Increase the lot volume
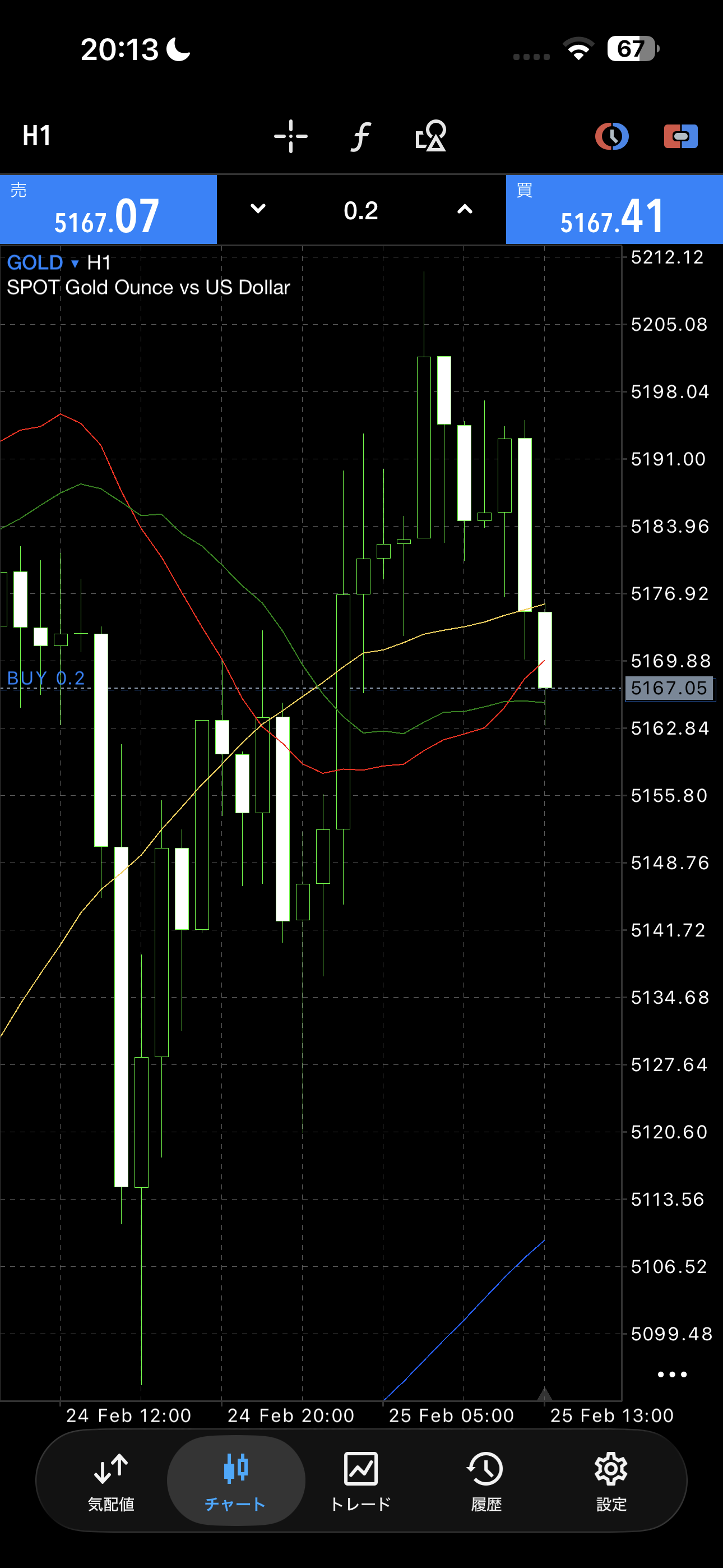Screen dimensions: 723x1568 pyautogui.click(x=465, y=209)
